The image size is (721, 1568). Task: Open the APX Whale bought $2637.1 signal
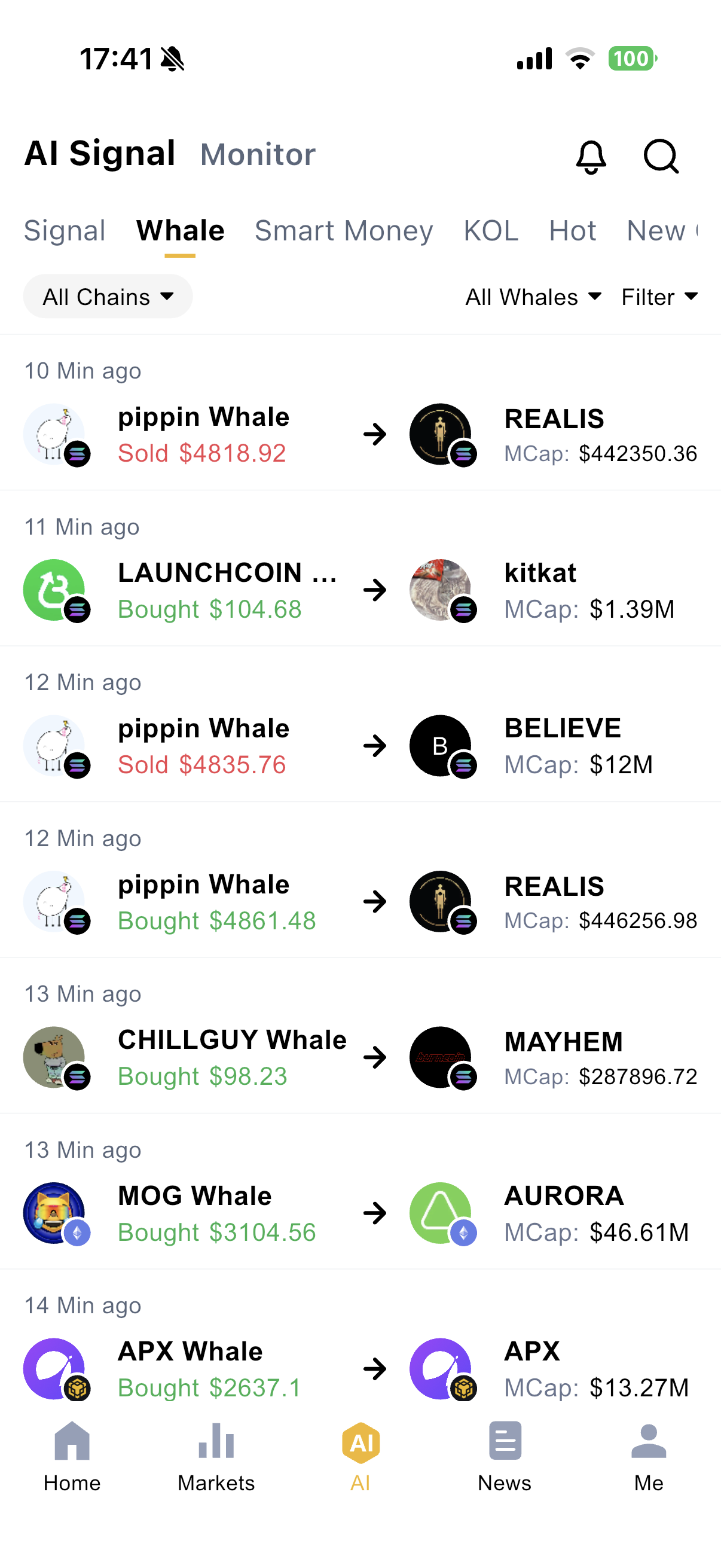click(x=360, y=1369)
